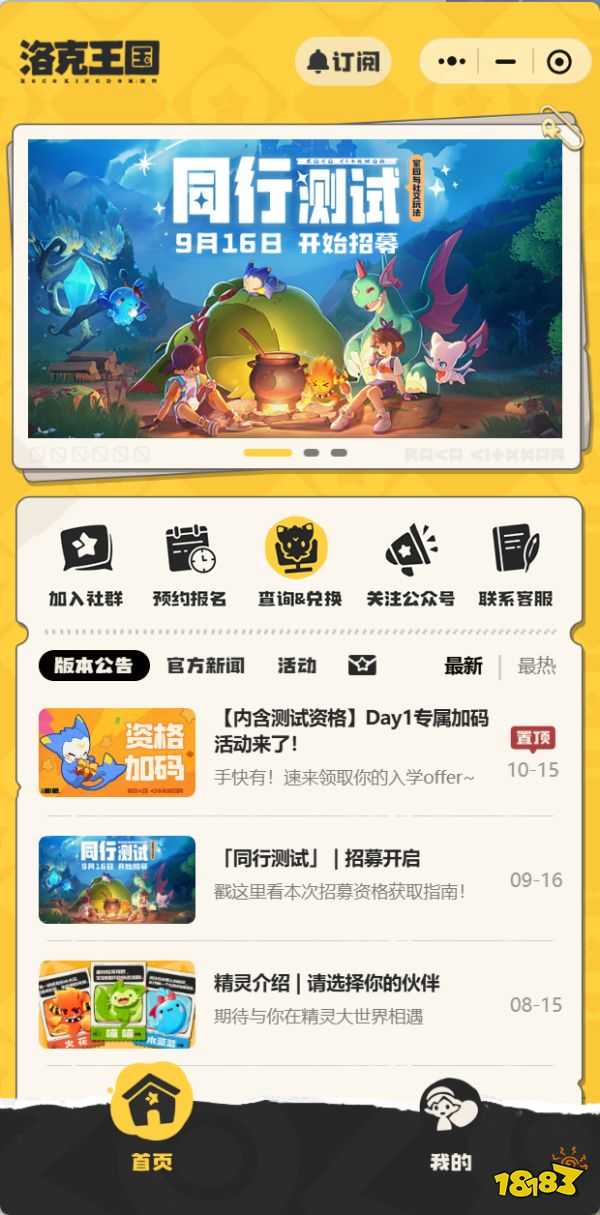Sort the list by 最新
Image resolution: width=600 pixels, height=1215 pixels.
[x=463, y=666]
